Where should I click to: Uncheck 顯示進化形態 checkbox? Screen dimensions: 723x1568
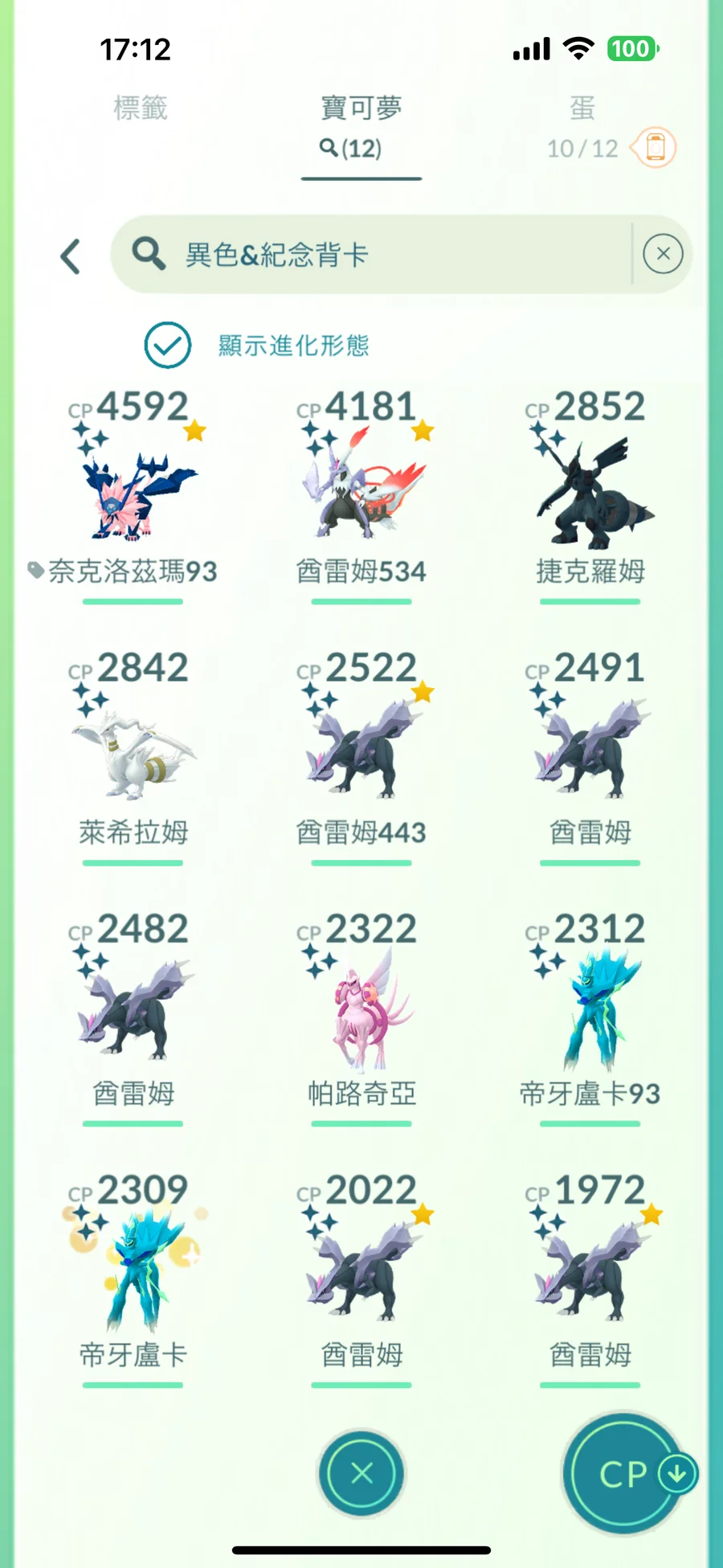[x=168, y=346]
